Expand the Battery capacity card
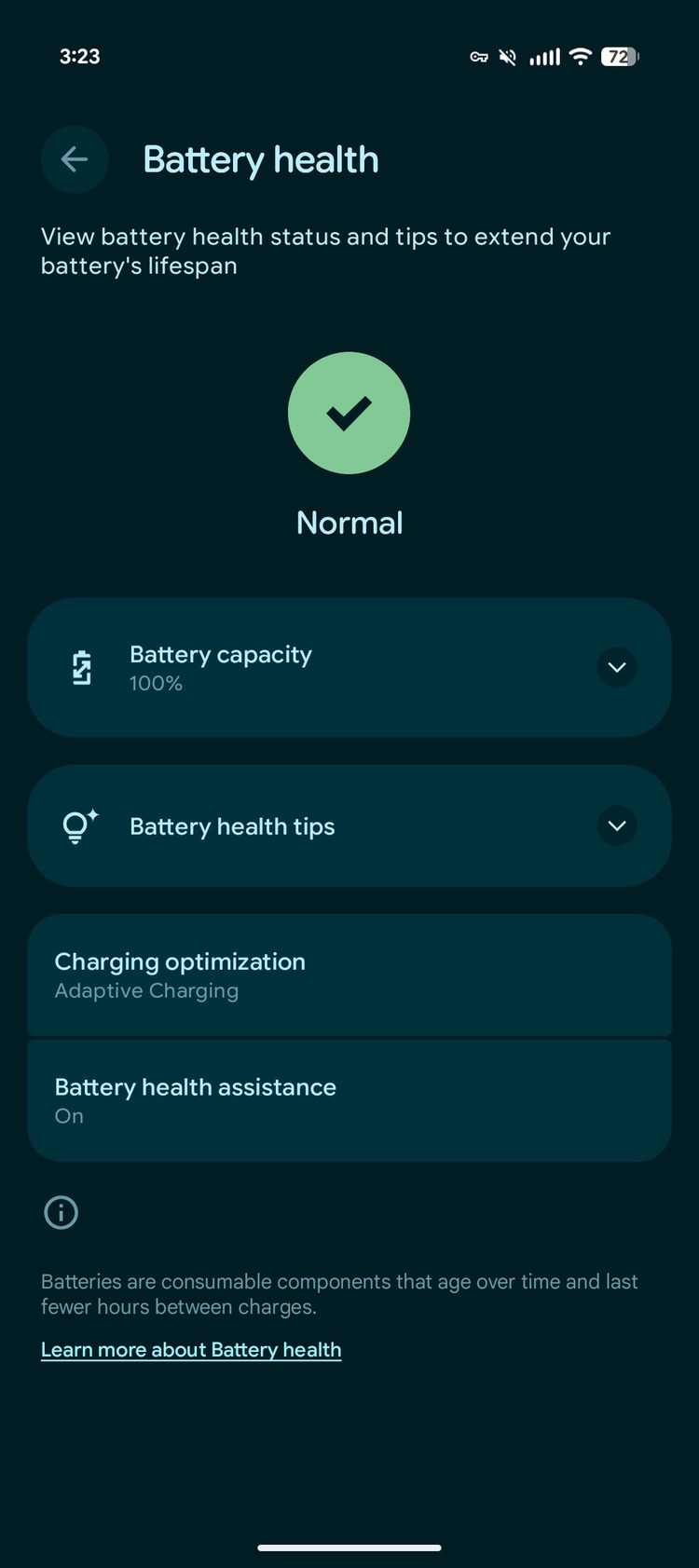Viewport: 699px width, 1568px height. [616, 667]
